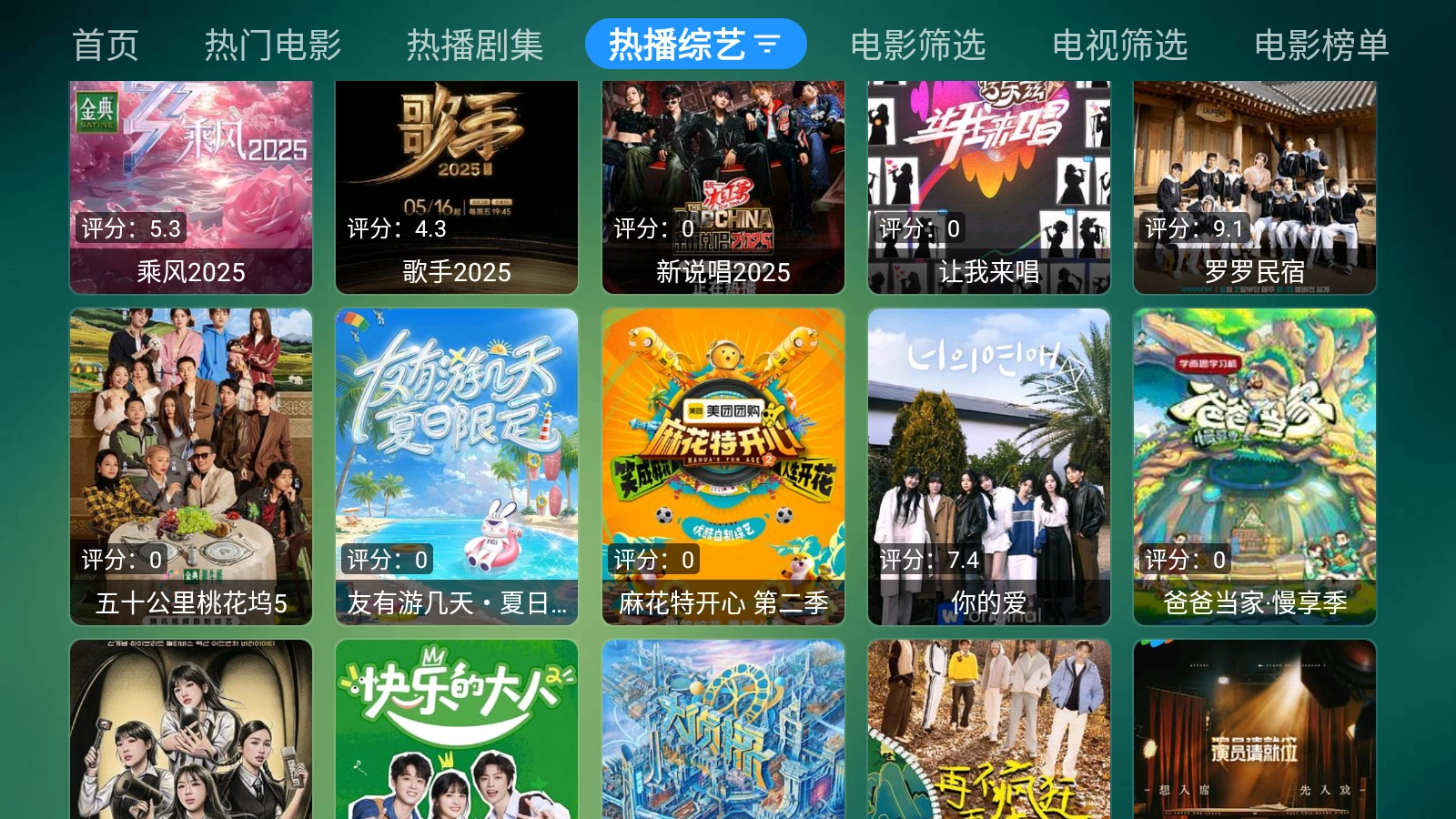Open the 电影榜单 tab
This screenshot has height=819, width=1456.
pos(1321,45)
